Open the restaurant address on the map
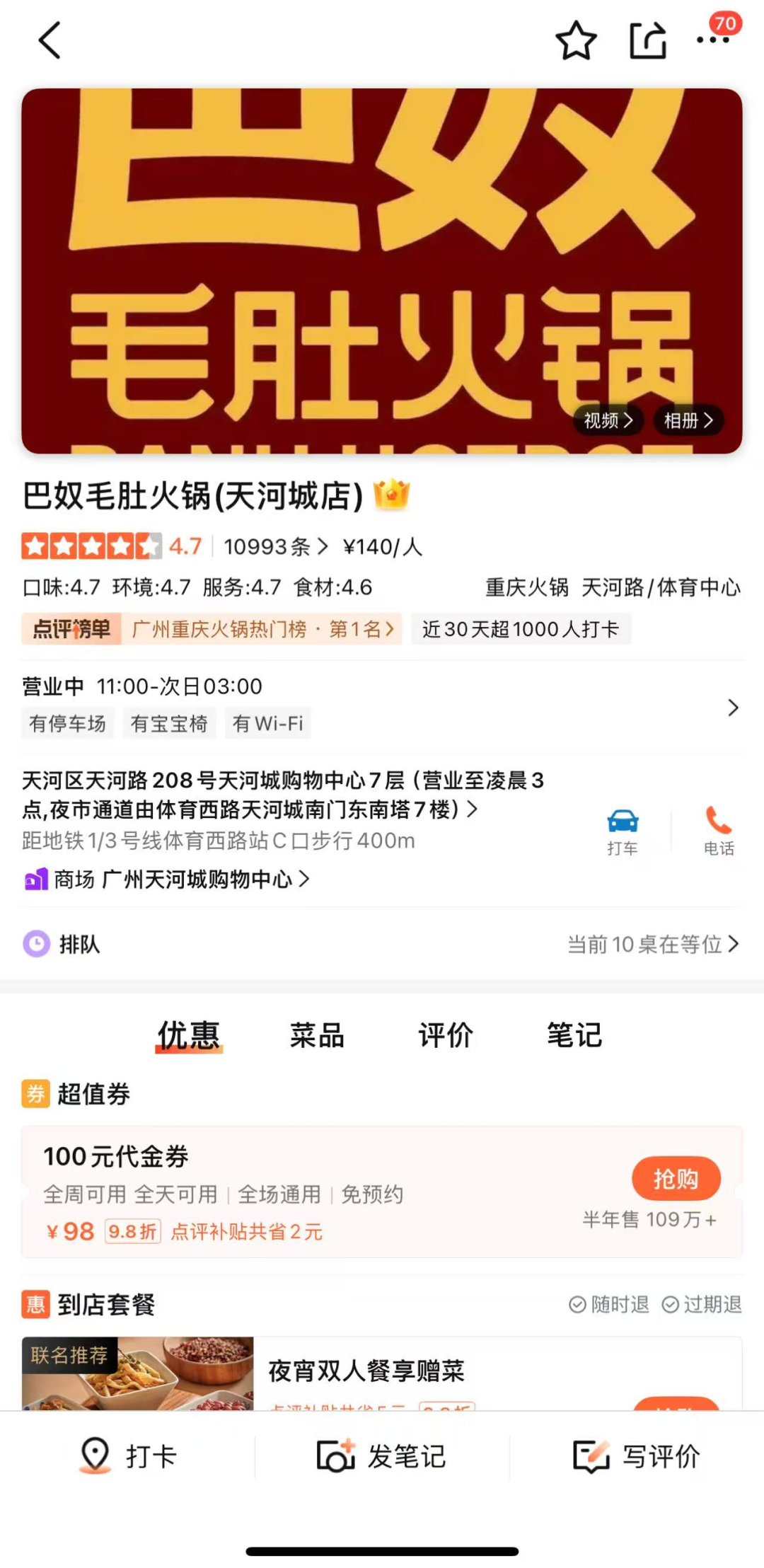This screenshot has height=1568, width=764. (283, 795)
